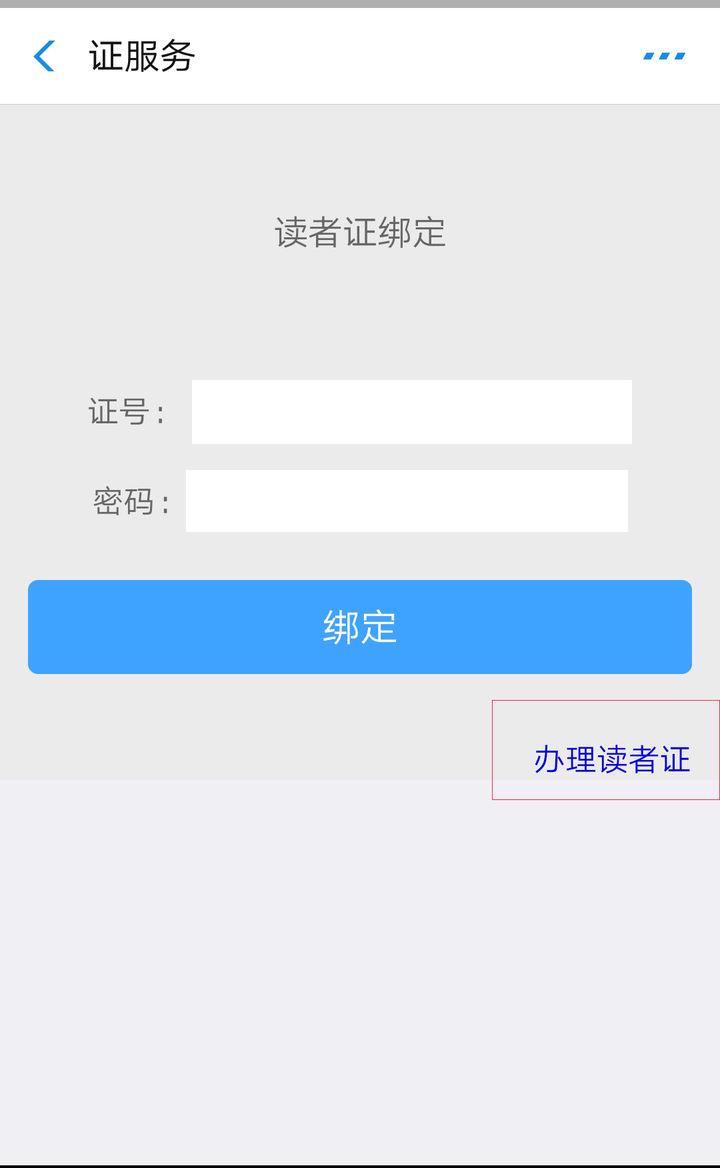
Task: Click the 证服务 title in header
Action: pos(141,57)
